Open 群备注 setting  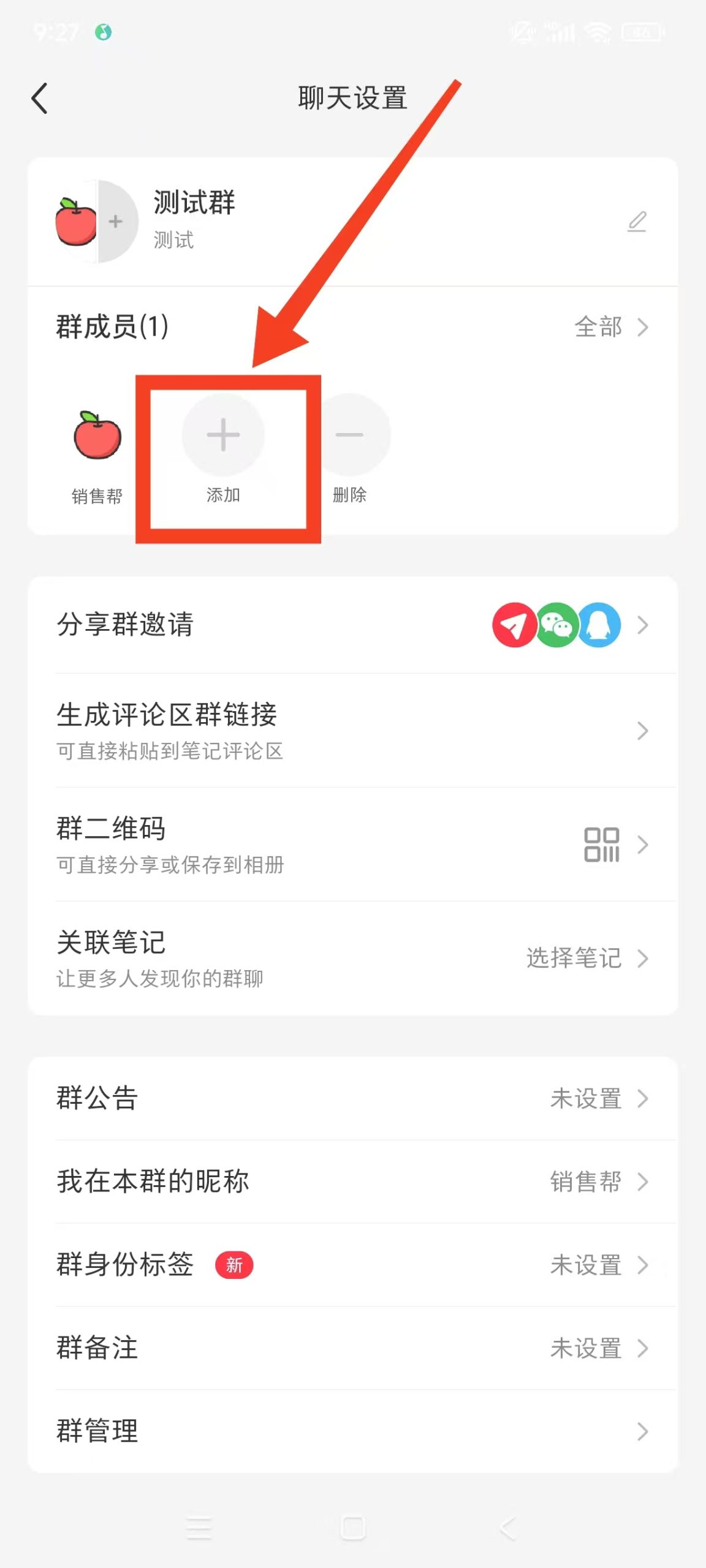[x=353, y=1348]
